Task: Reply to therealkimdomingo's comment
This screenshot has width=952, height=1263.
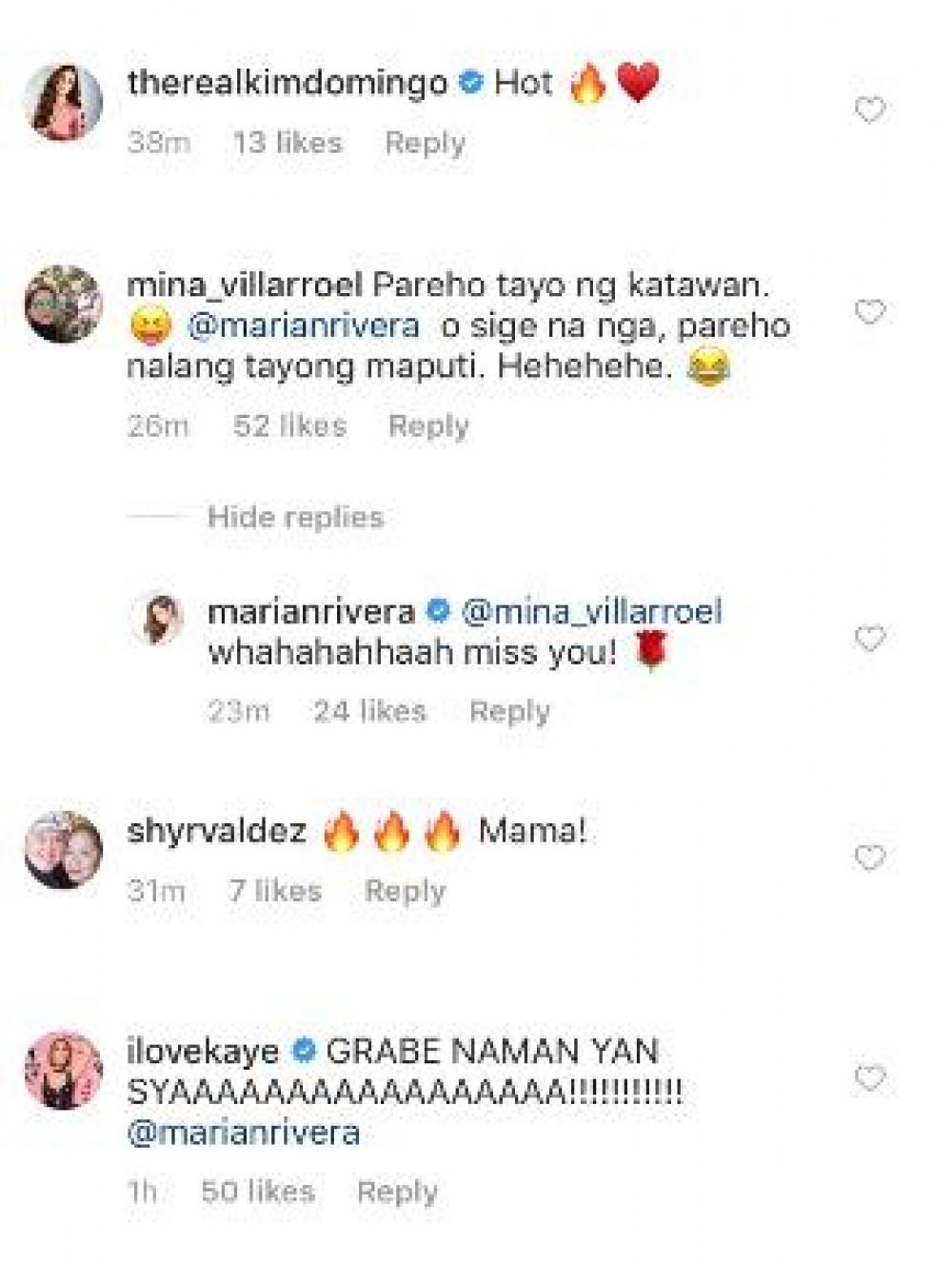Action: coord(425,143)
